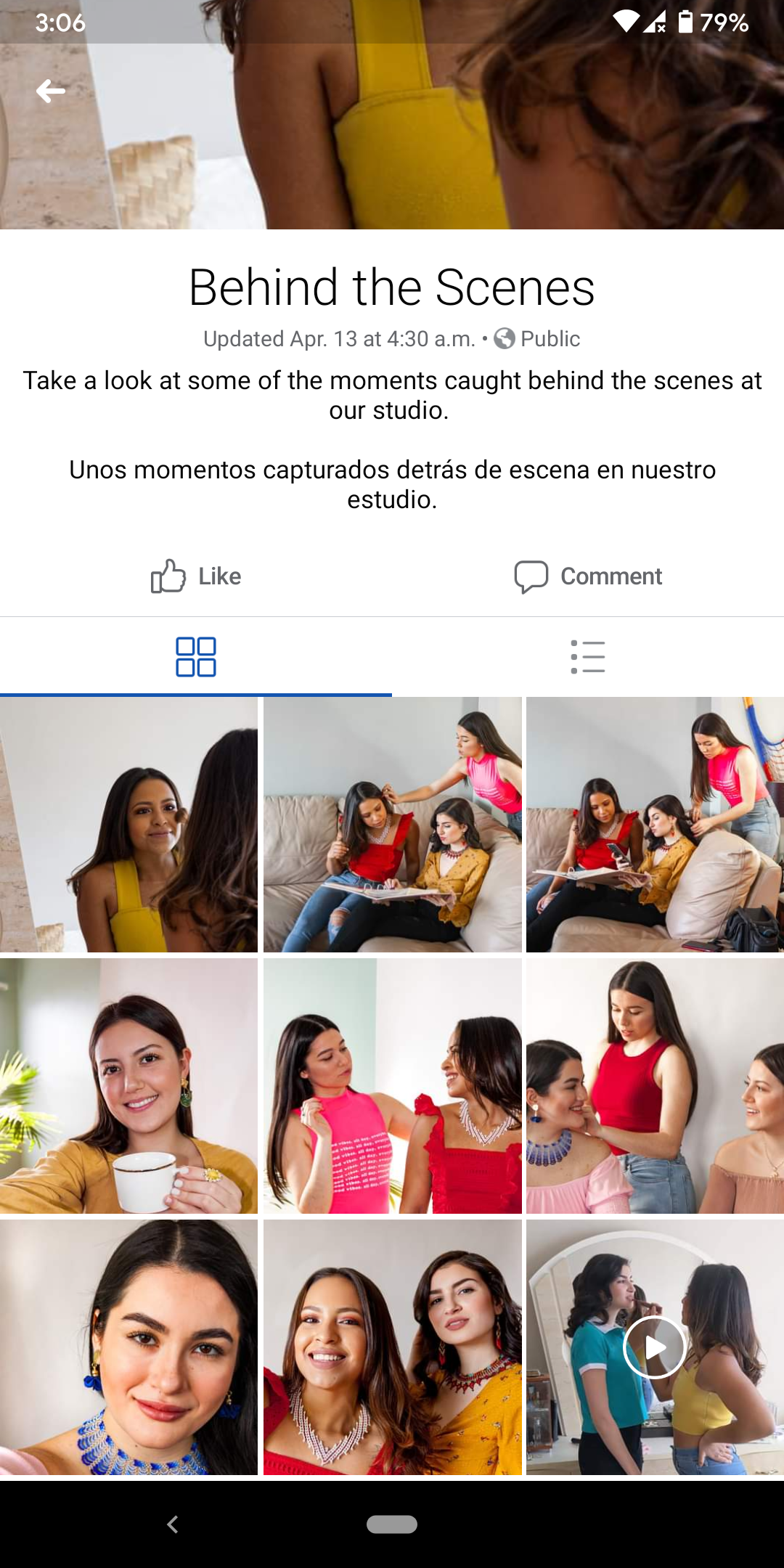Open the photo of the woman holding a white cup
Viewport: 784px width, 1568px height.
(x=128, y=1086)
